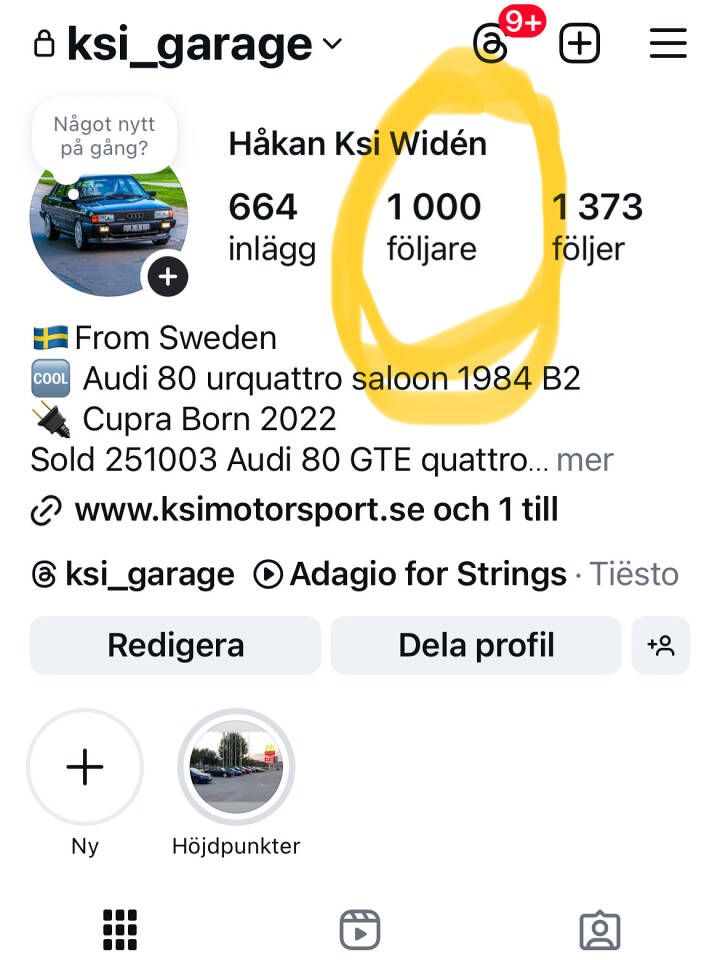
Task: Open the 1 373 följer list
Action: 597,226
